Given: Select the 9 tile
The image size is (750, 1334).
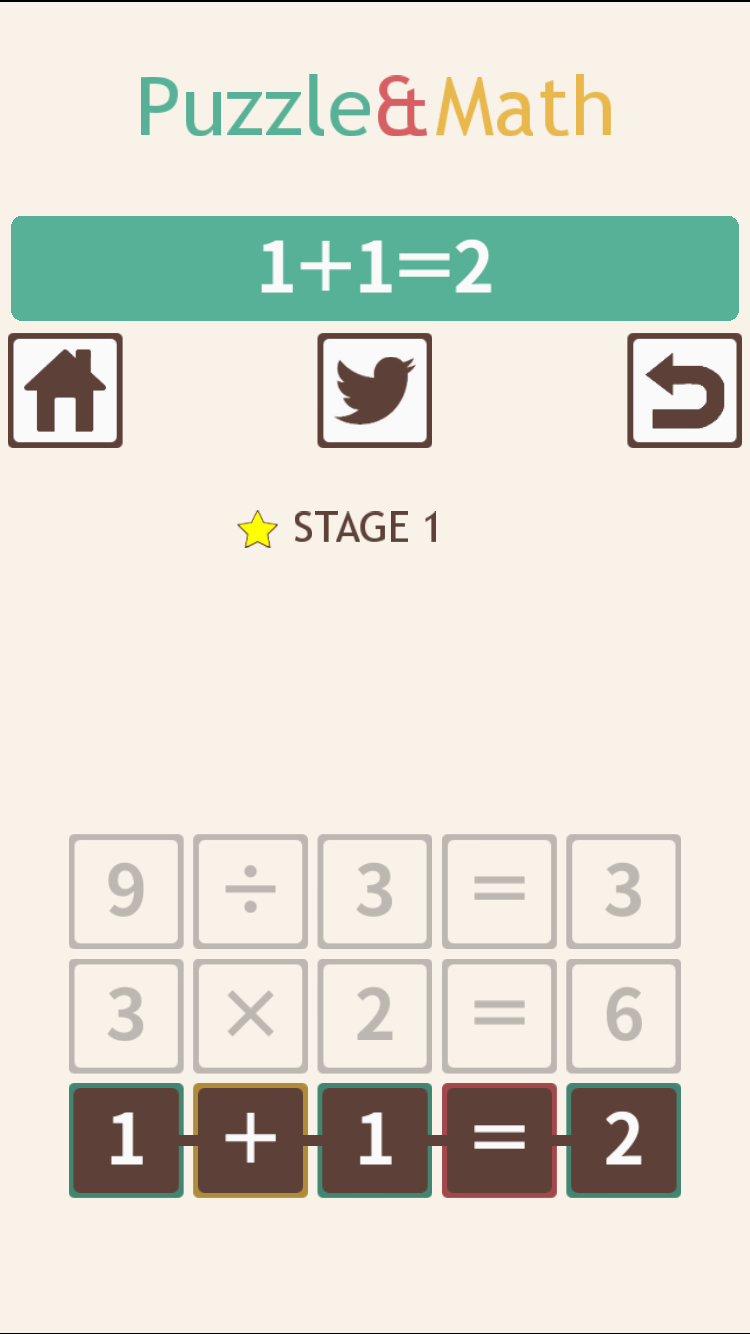Looking at the screenshot, I should point(126,891).
